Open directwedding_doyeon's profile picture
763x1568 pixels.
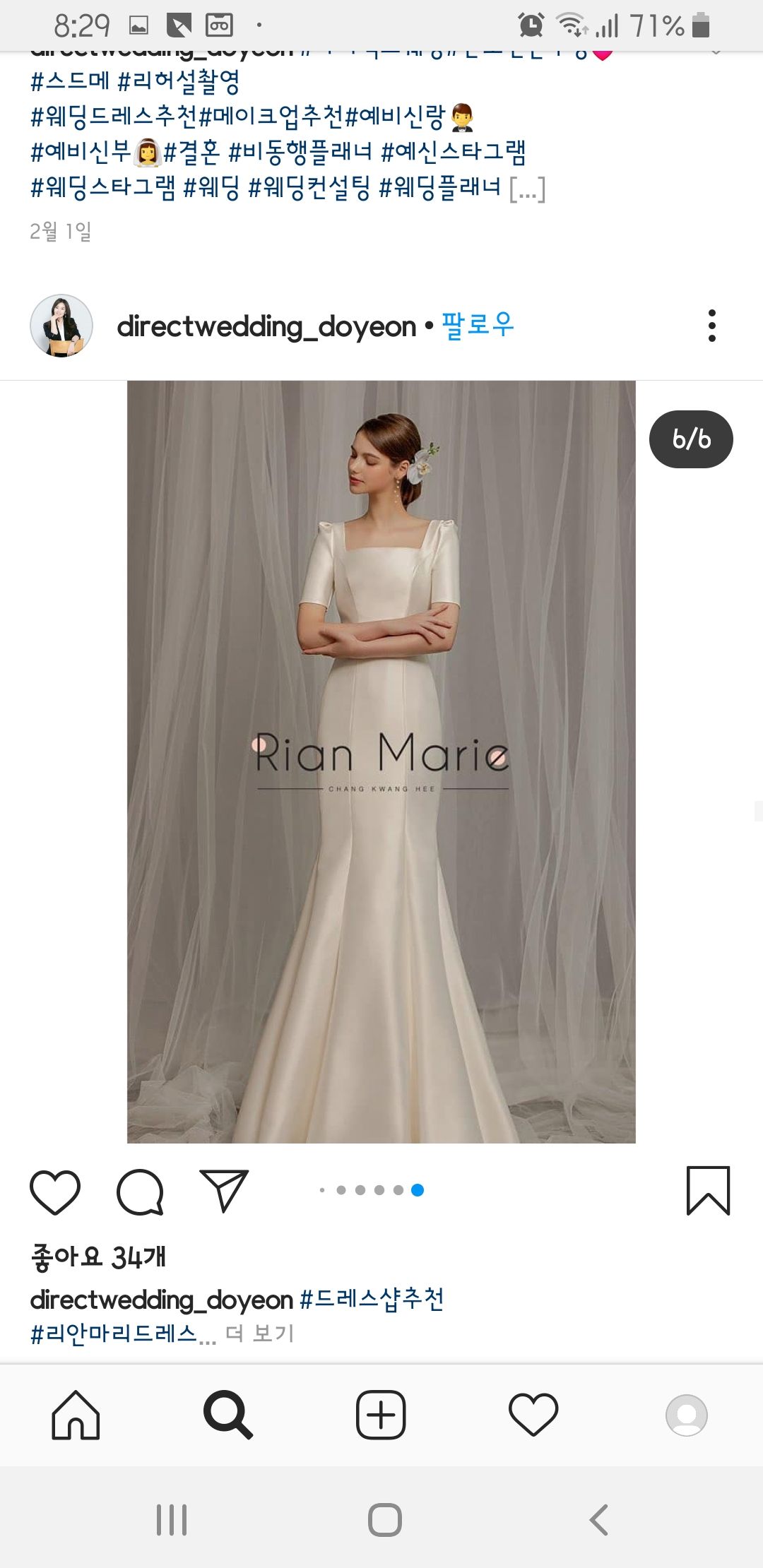(61, 326)
